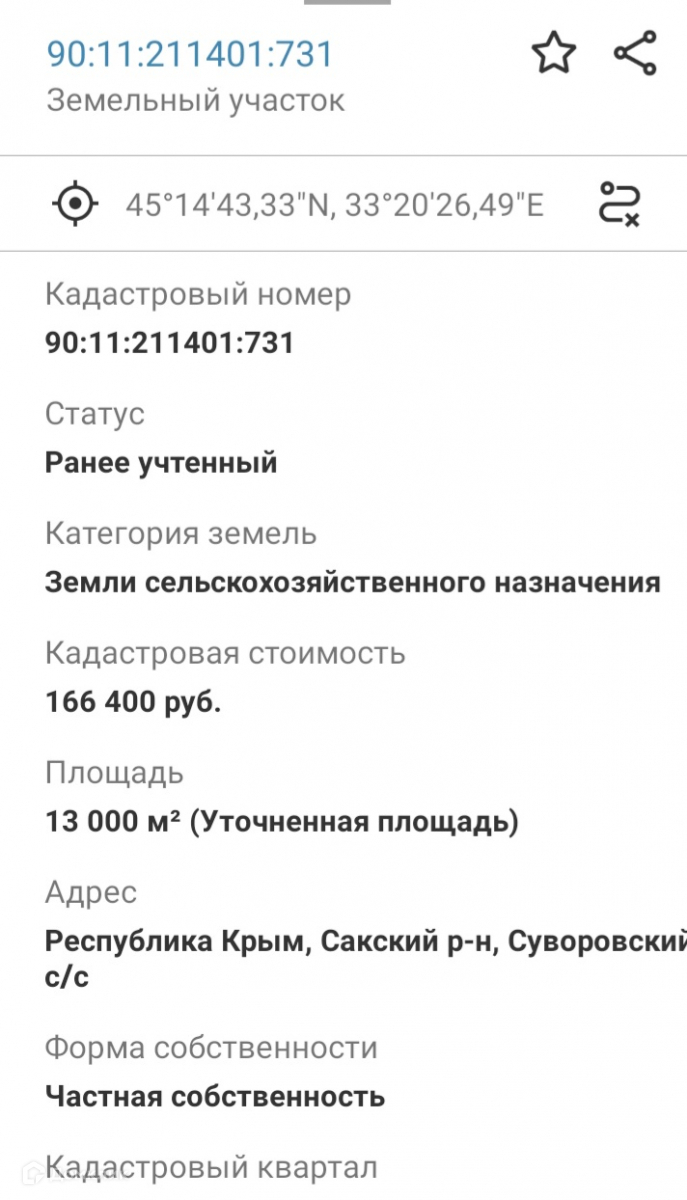The image size is (687, 1200).
Task: Open the blue cadastral number link
Action: pos(190,53)
